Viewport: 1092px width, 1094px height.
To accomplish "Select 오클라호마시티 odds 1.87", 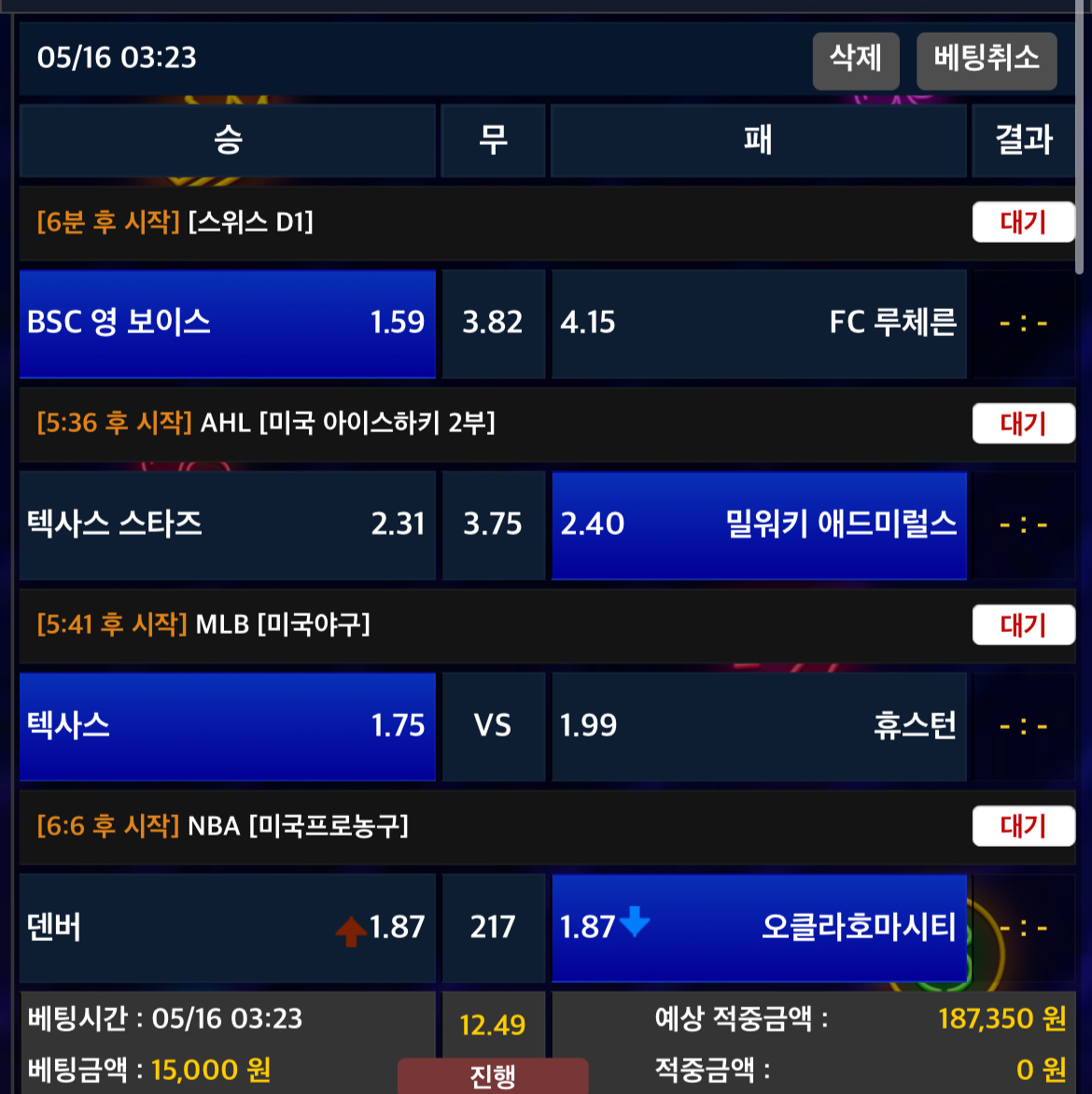I will [x=758, y=927].
